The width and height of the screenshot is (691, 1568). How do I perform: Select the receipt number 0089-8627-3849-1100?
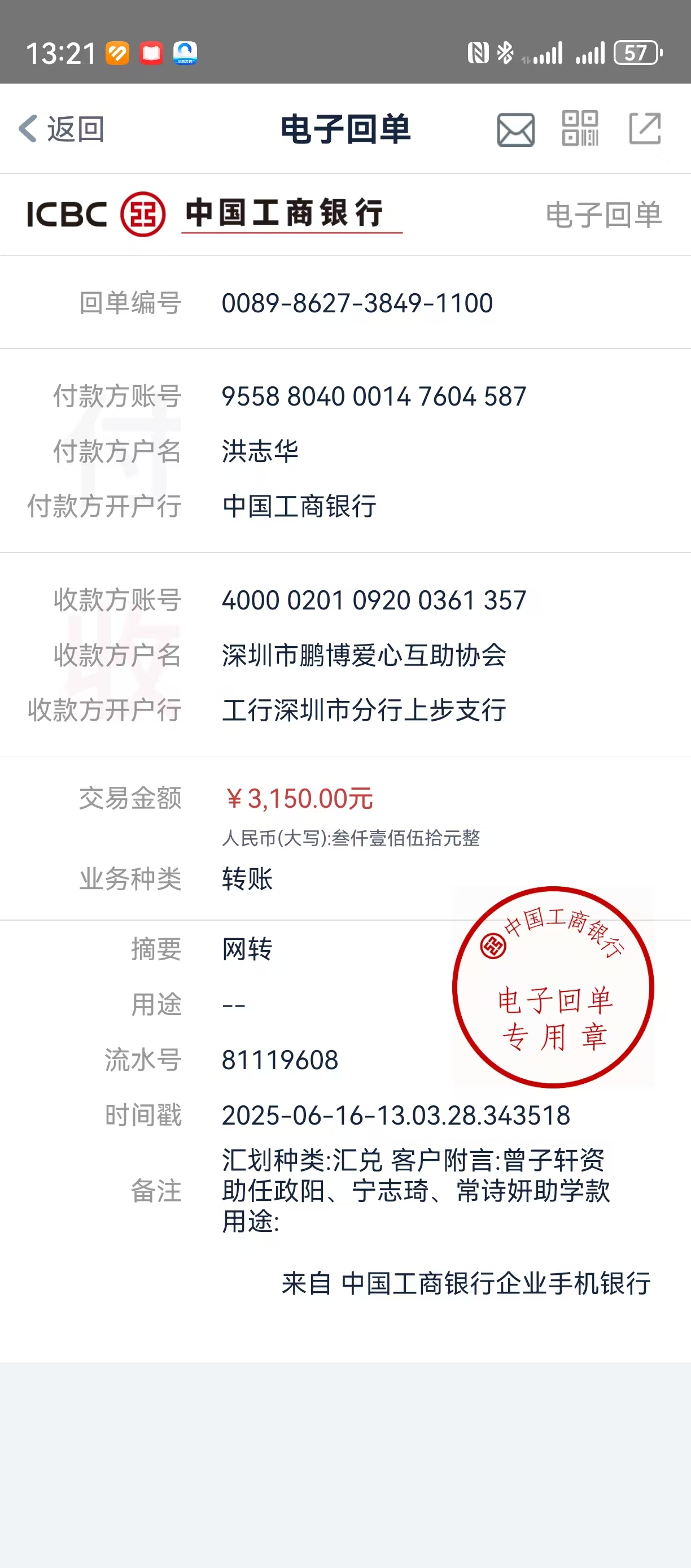click(x=357, y=303)
